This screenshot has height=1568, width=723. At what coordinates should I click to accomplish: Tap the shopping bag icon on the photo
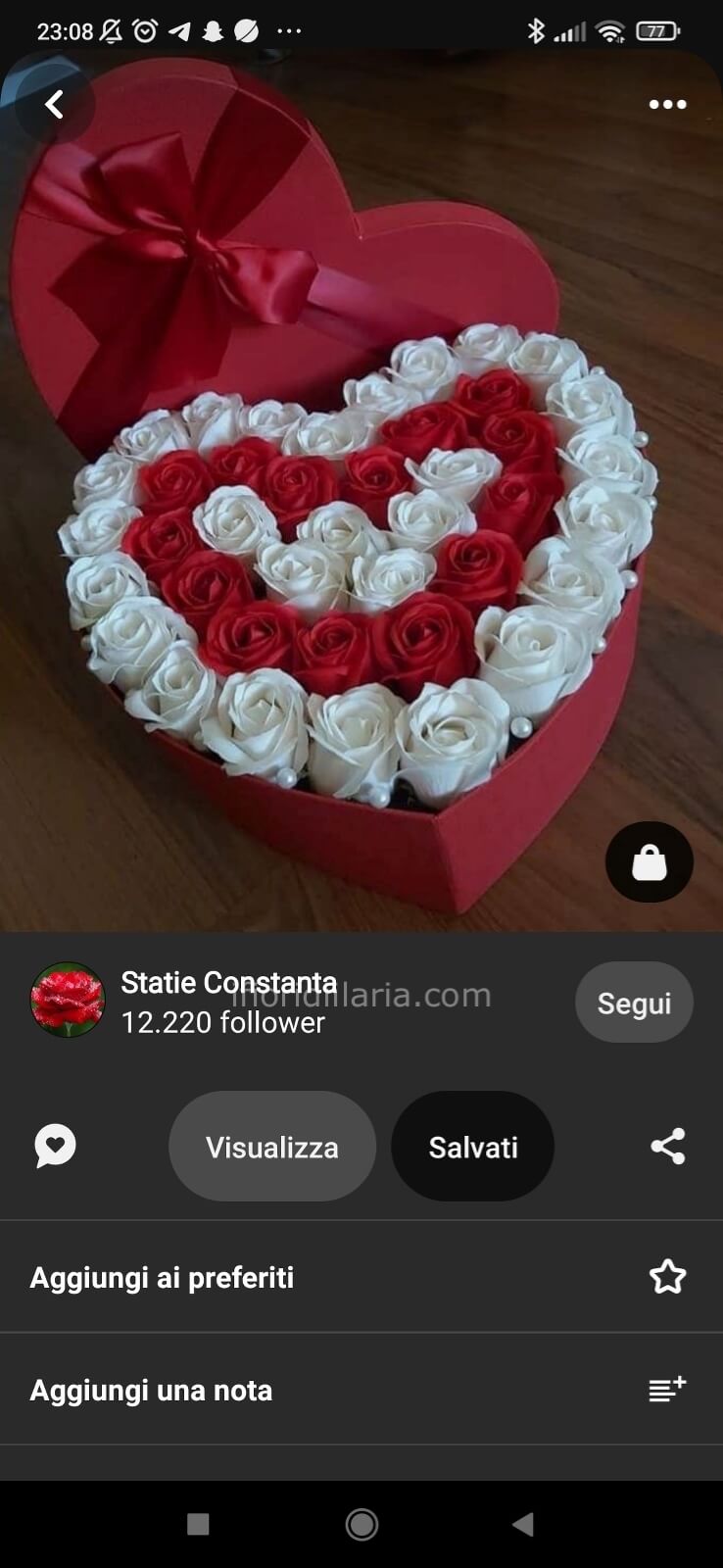649,862
